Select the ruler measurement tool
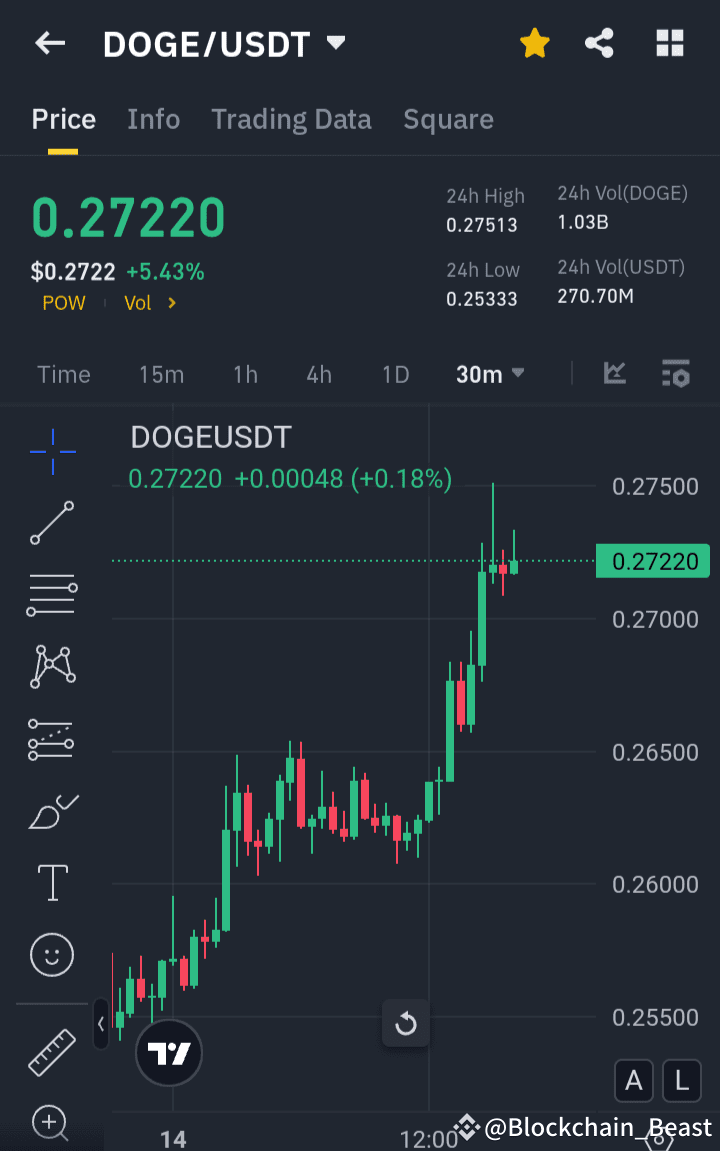 [x=51, y=1052]
